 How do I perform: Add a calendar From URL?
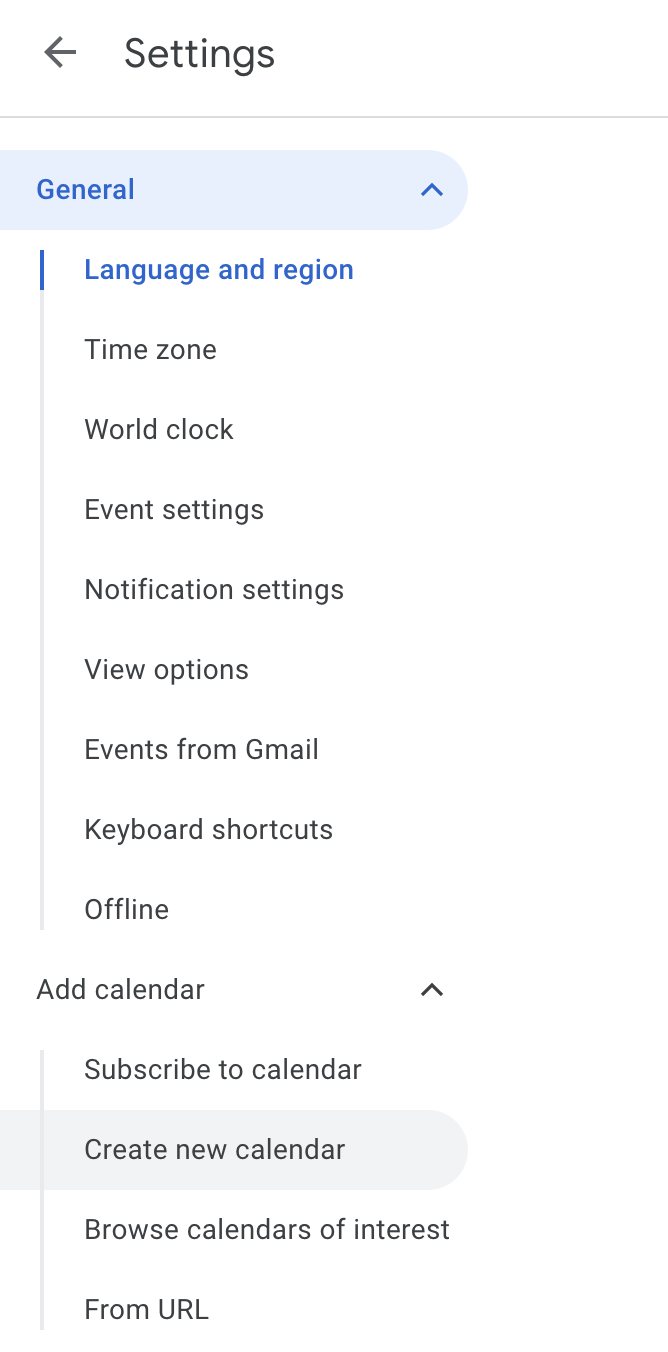pyautogui.click(x=146, y=1310)
